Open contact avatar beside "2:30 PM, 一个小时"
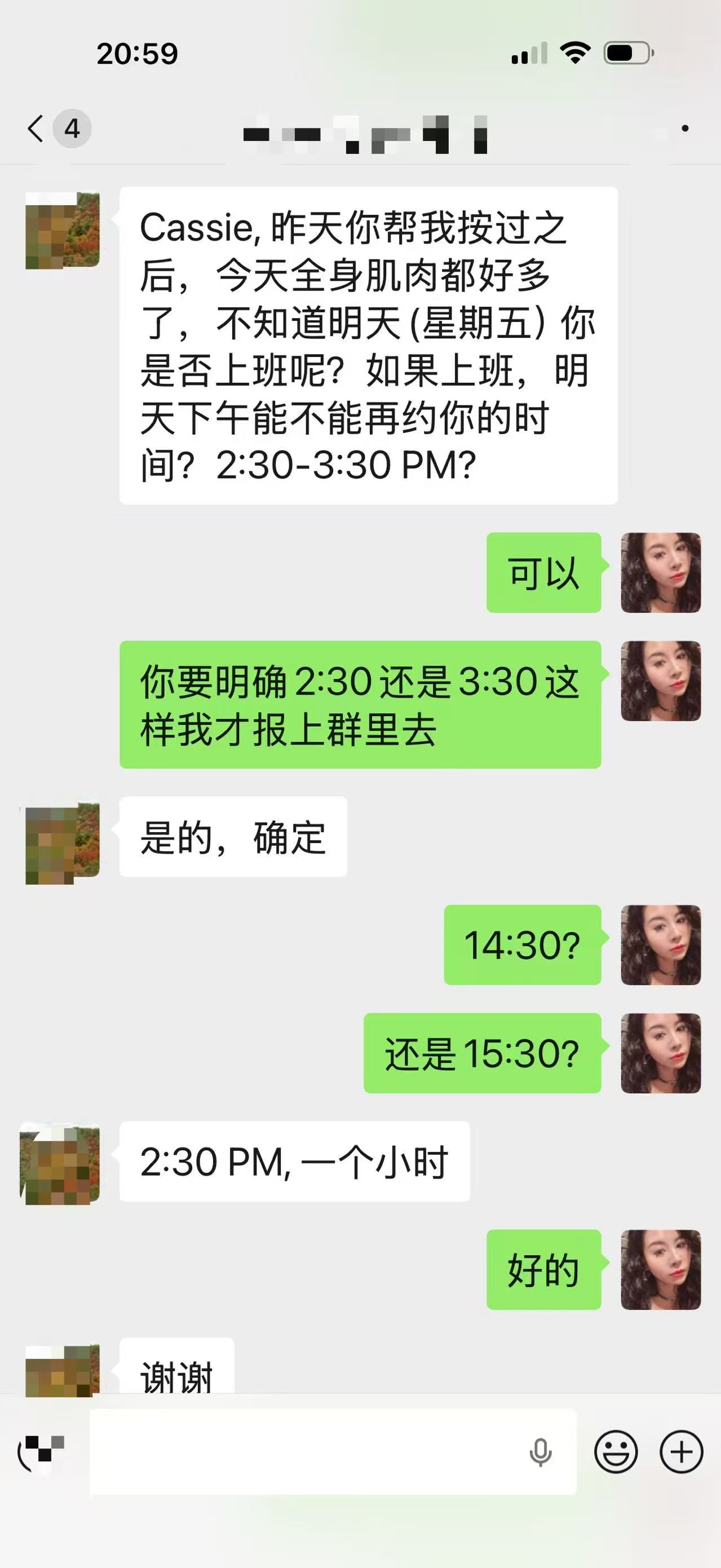 tap(61, 1164)
